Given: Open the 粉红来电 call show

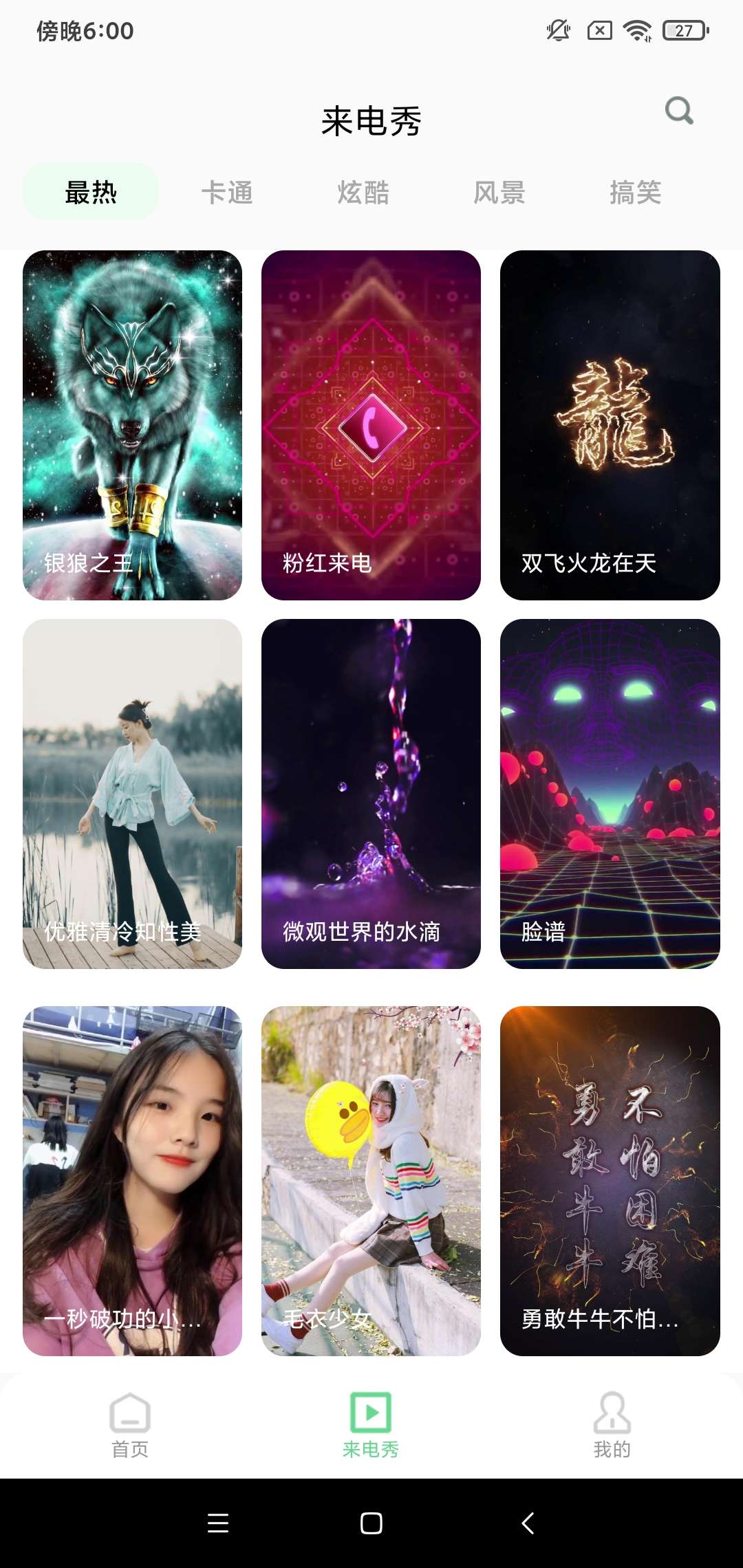Looking at the screenshot, I should [x=371, y=425].
